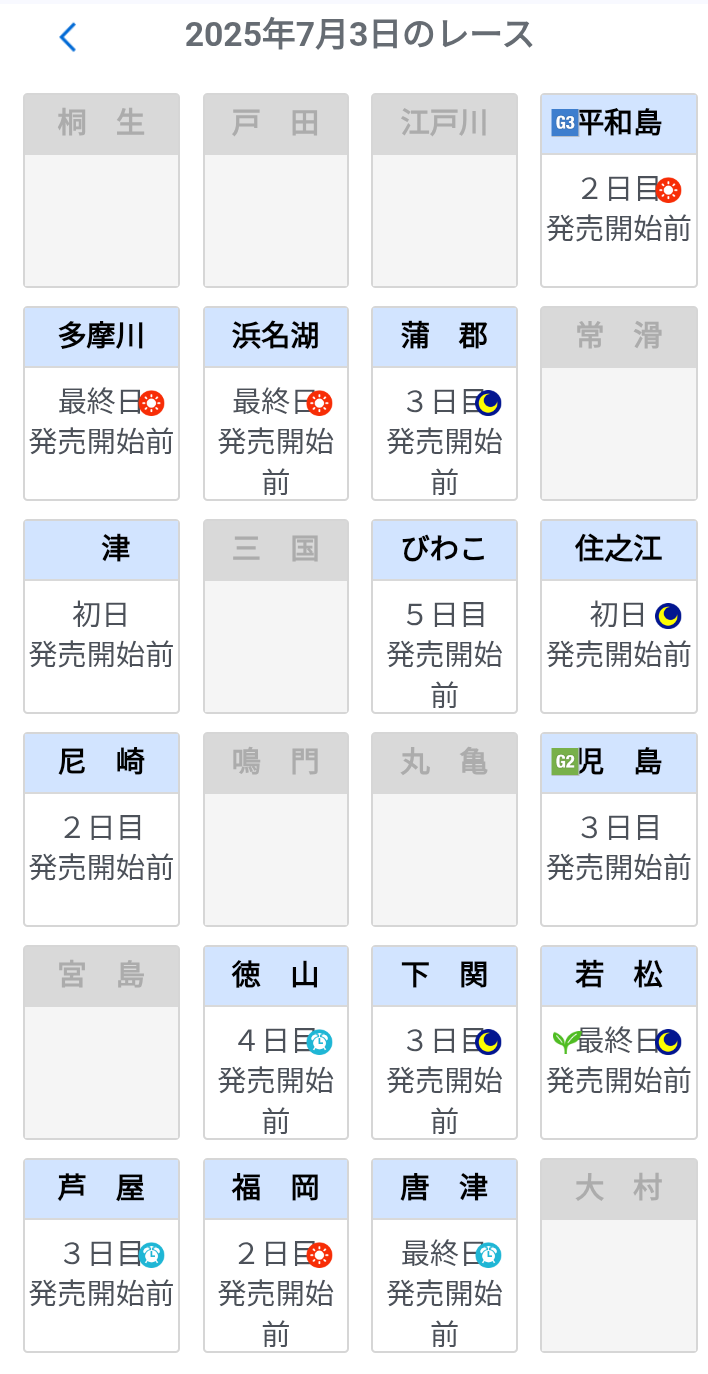
Task: View the 福岡 race card
Action: tap(276, 1255)
